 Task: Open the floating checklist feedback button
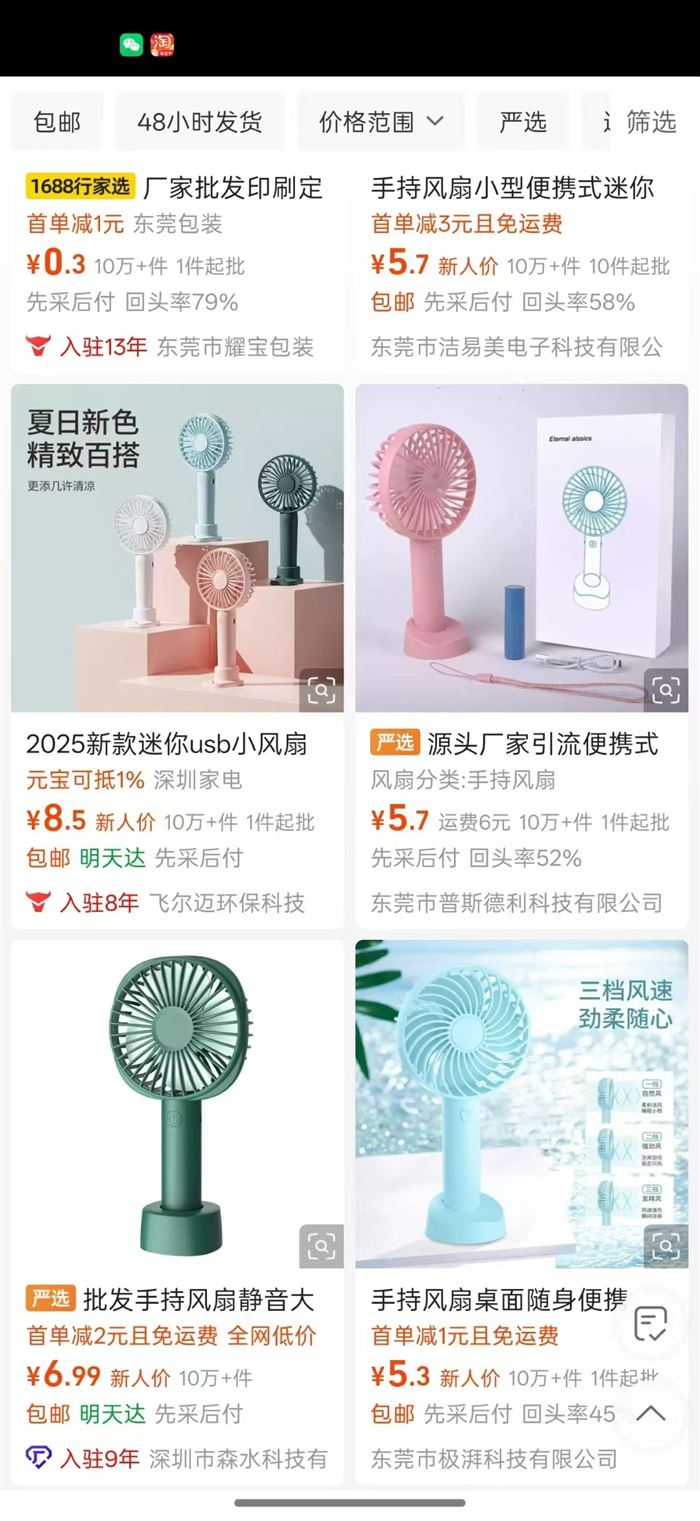click(651, 1324)
